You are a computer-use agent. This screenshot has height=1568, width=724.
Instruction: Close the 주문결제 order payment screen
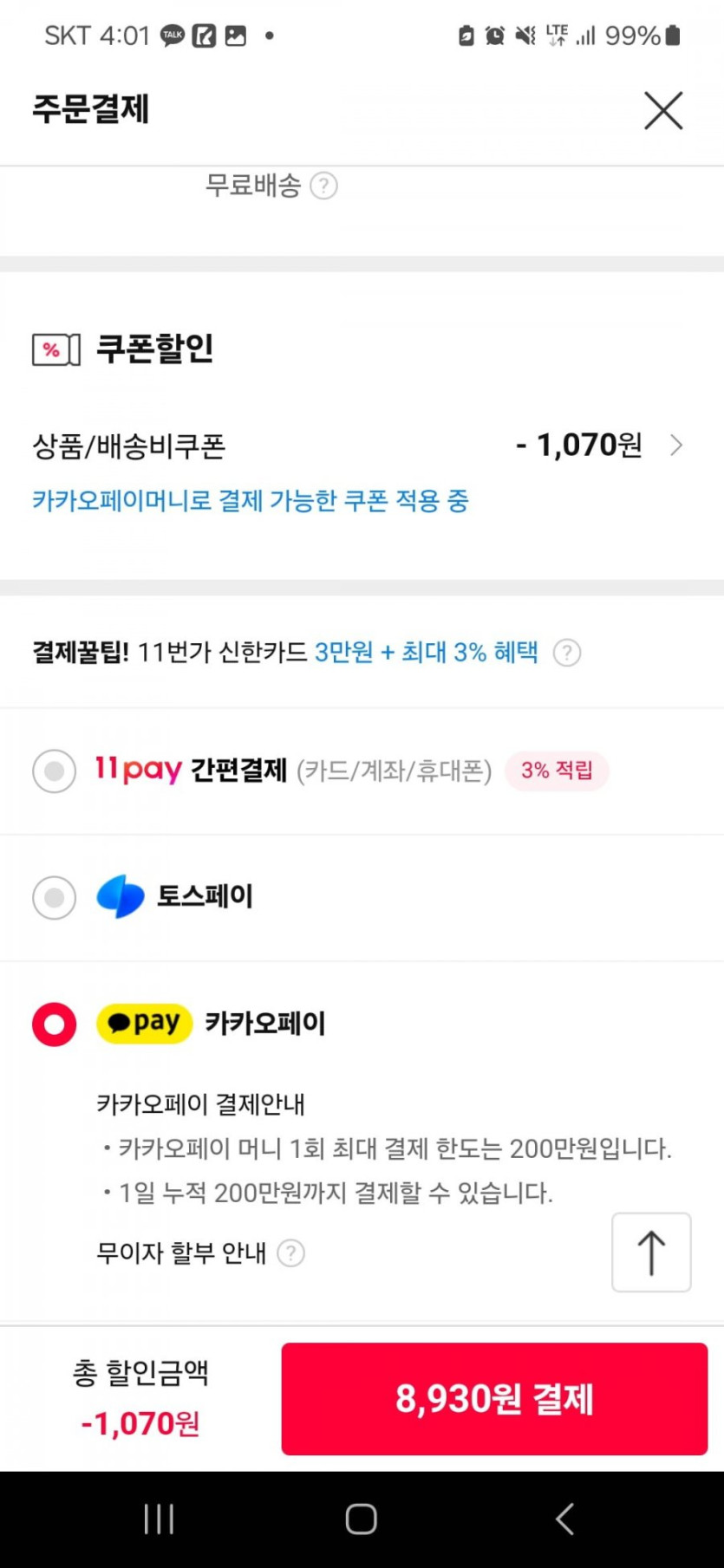(663, 110)
